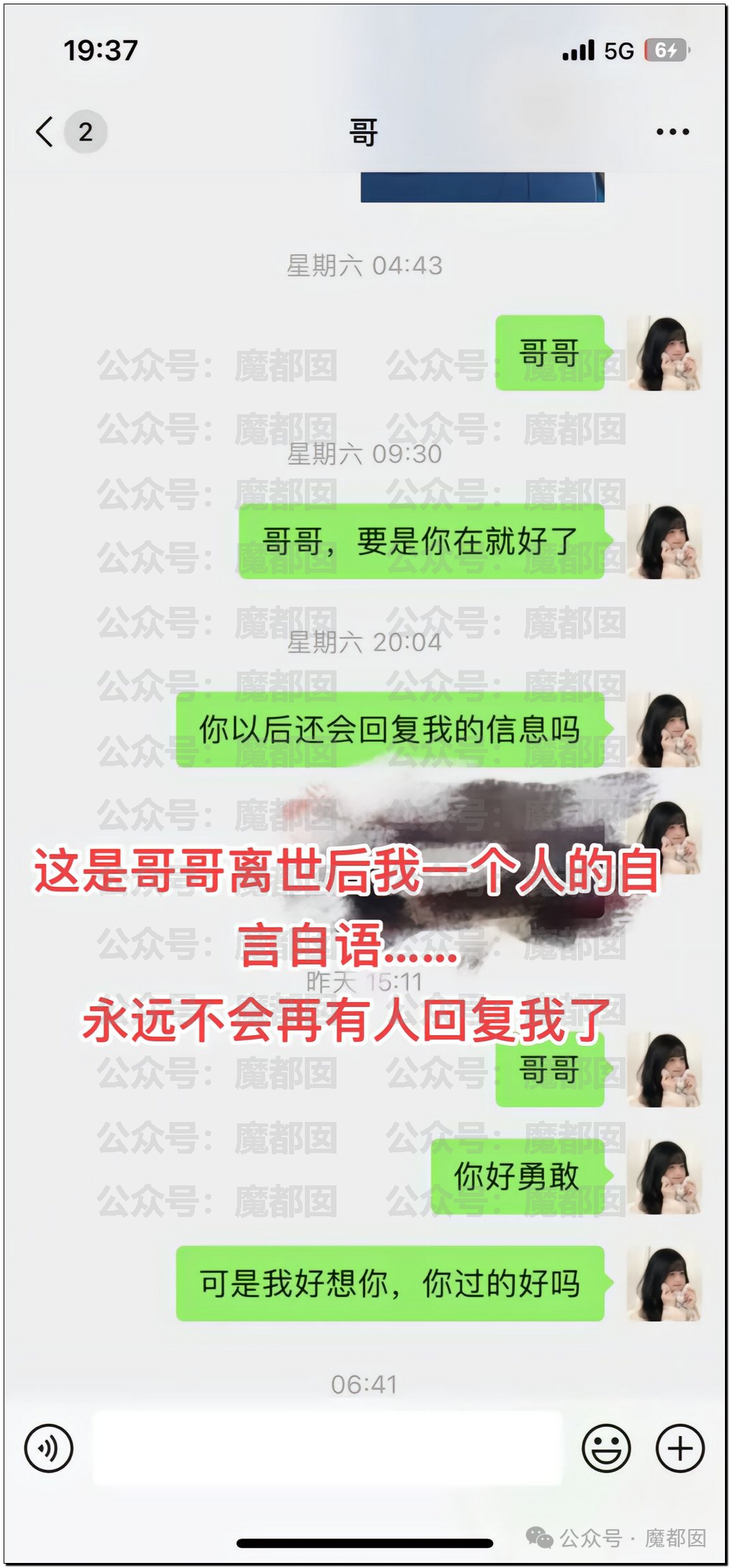Go back to the chat list

(x=45, y=132)
